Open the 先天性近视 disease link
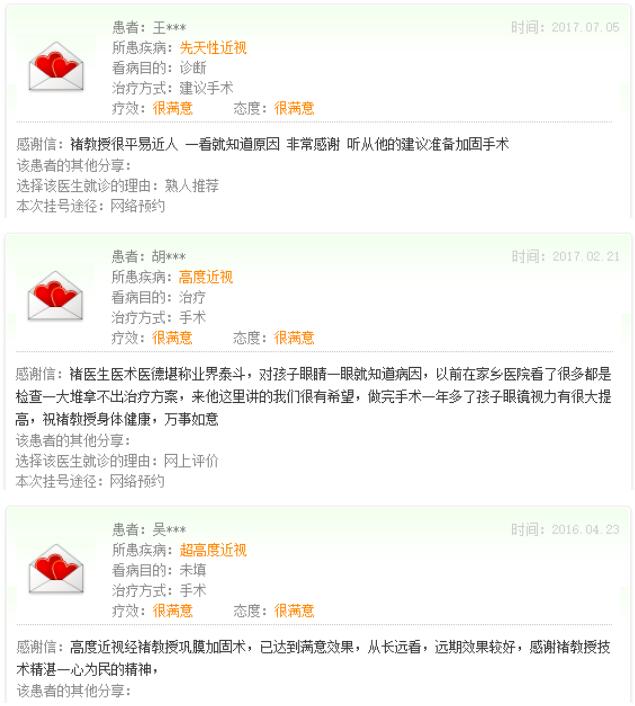635x706 pixels. click(x=213, y=48)
